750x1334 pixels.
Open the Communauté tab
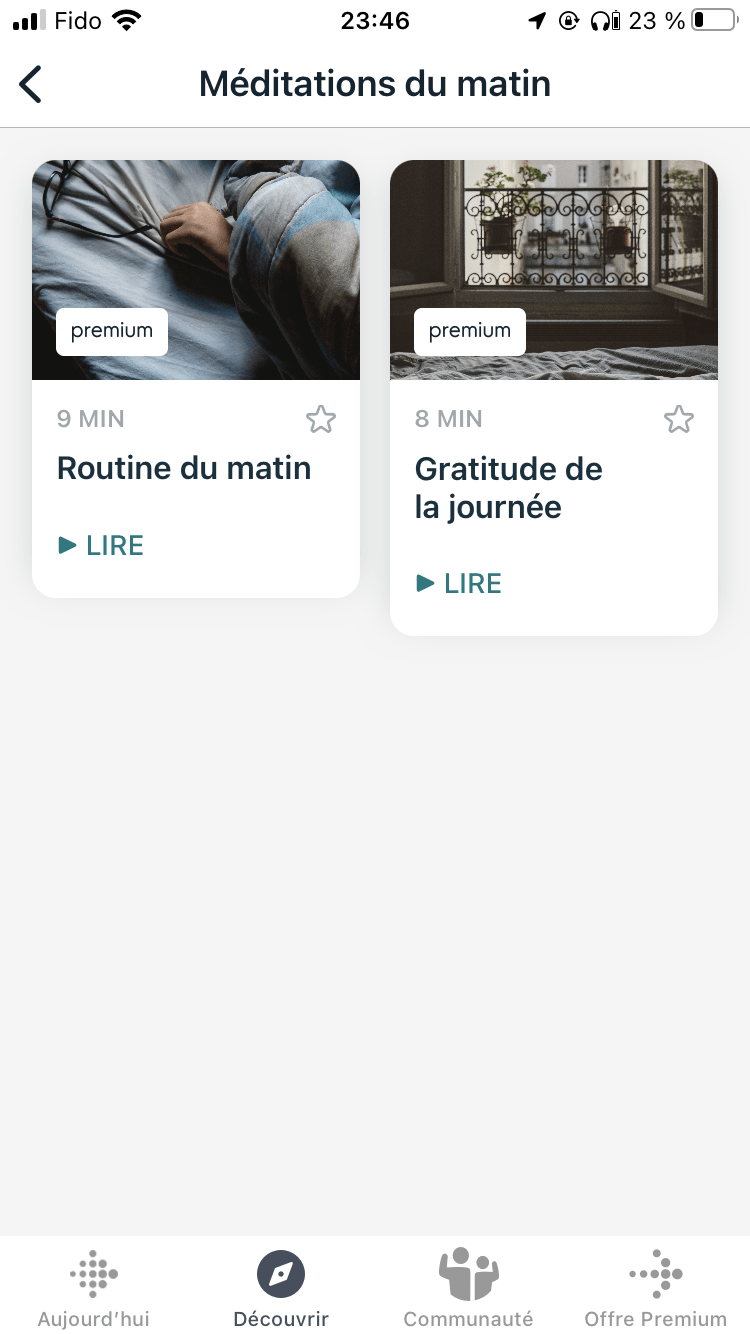468,1288
